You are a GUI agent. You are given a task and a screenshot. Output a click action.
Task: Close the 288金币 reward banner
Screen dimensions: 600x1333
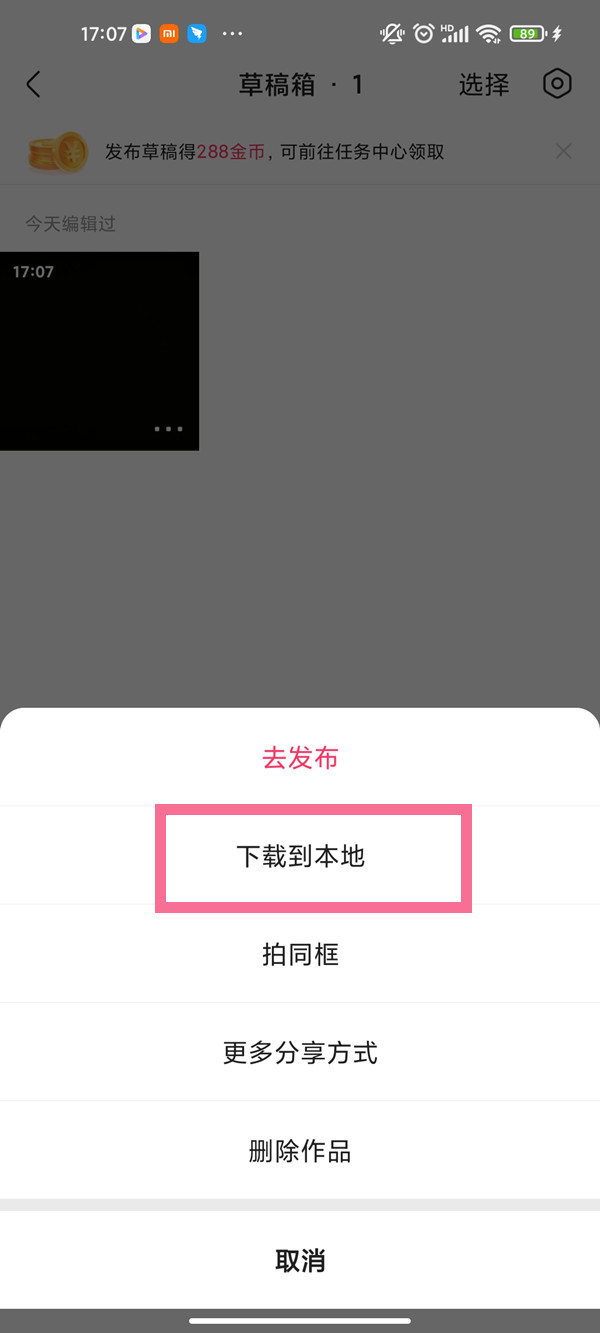point(564,152)
